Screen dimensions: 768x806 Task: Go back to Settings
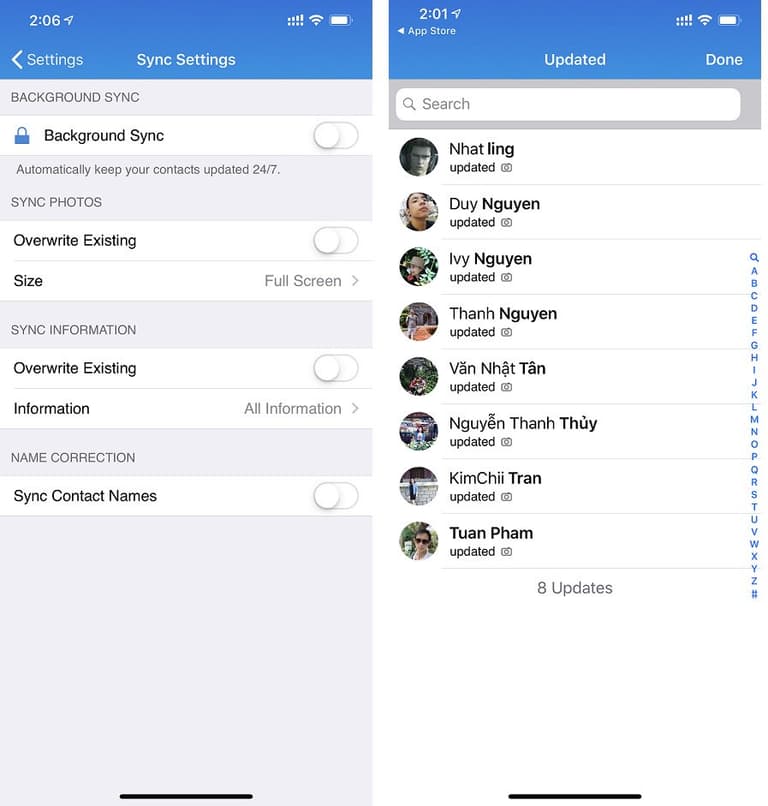click(x=46, y=60)
